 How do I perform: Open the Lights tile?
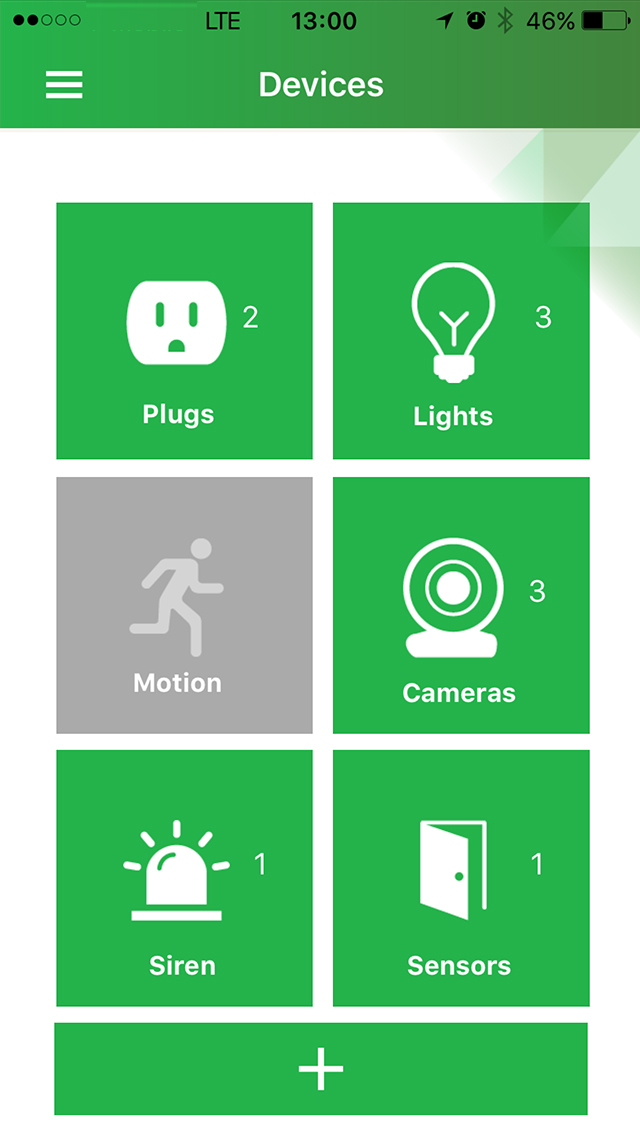(461, 330)
